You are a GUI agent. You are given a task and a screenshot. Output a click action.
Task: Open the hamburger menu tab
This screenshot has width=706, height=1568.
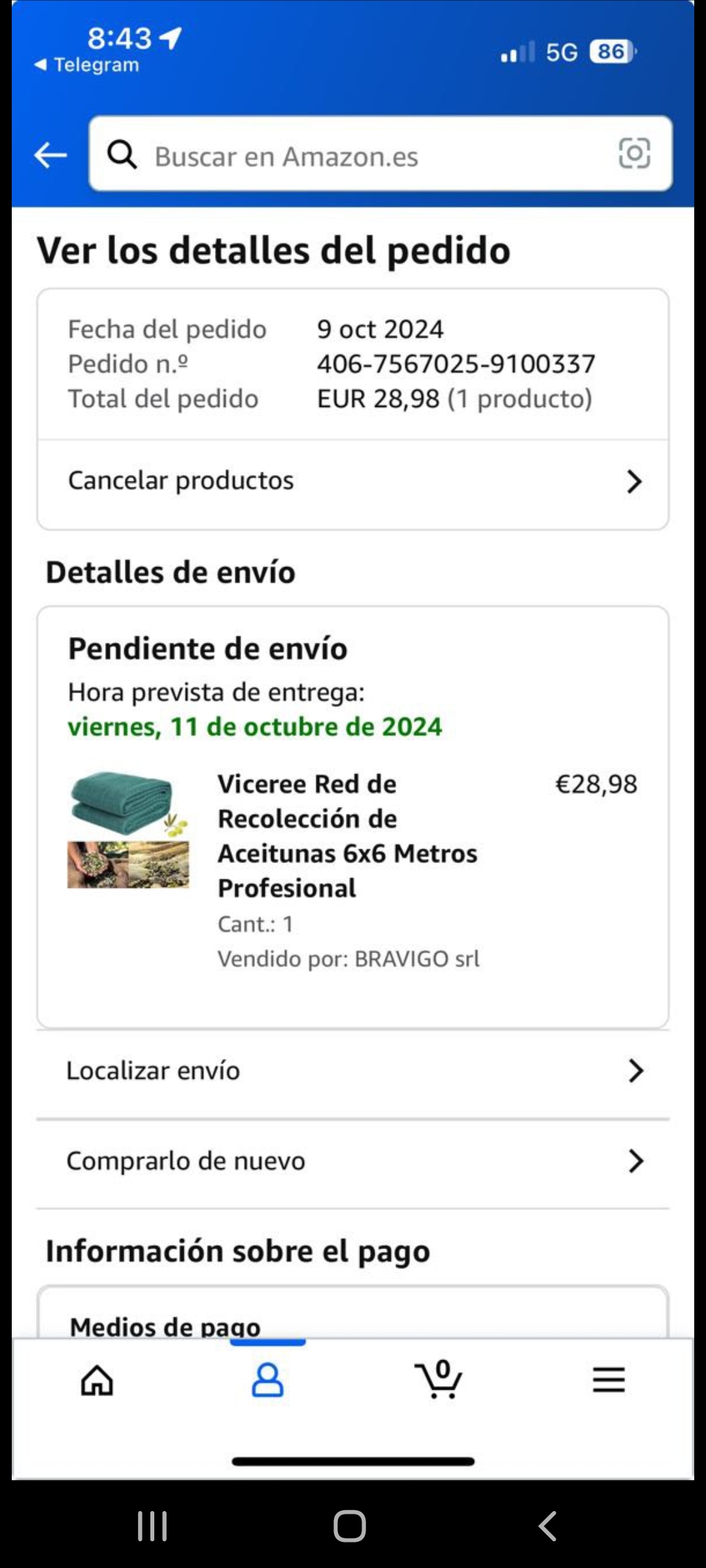pos(609,1380)
